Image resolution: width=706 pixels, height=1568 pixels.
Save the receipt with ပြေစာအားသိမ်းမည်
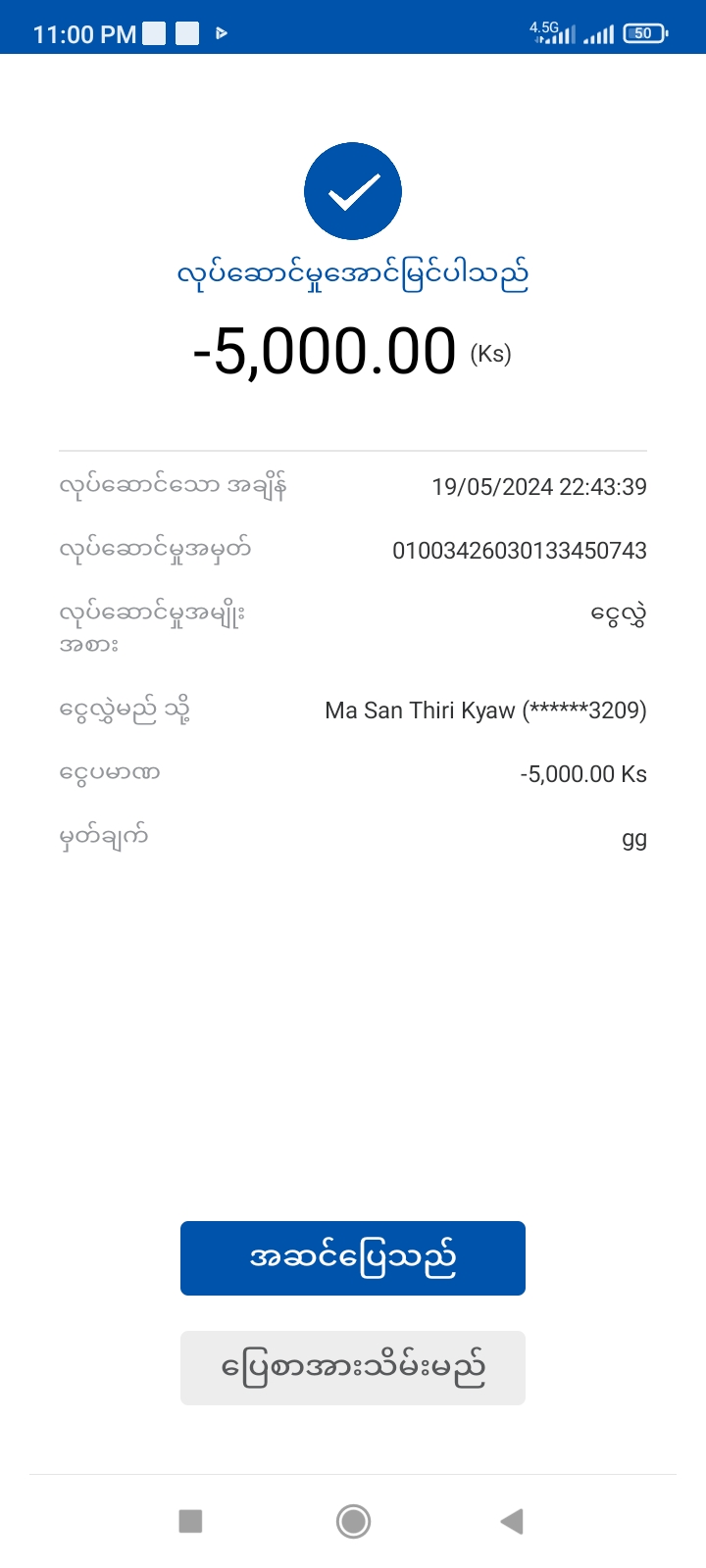click(x=353, y=1367)
